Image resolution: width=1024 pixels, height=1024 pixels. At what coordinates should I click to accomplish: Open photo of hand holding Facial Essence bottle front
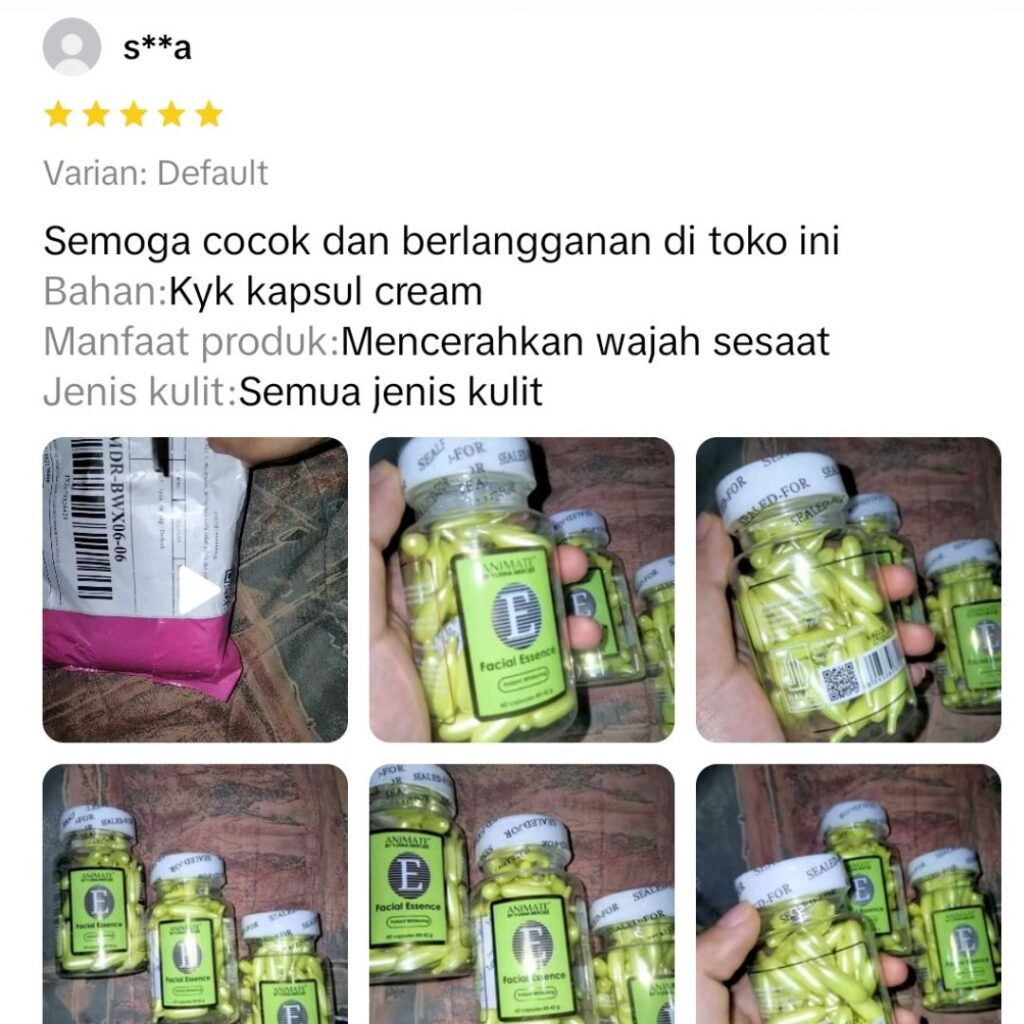pyautogui.click(x=521, y=590)
